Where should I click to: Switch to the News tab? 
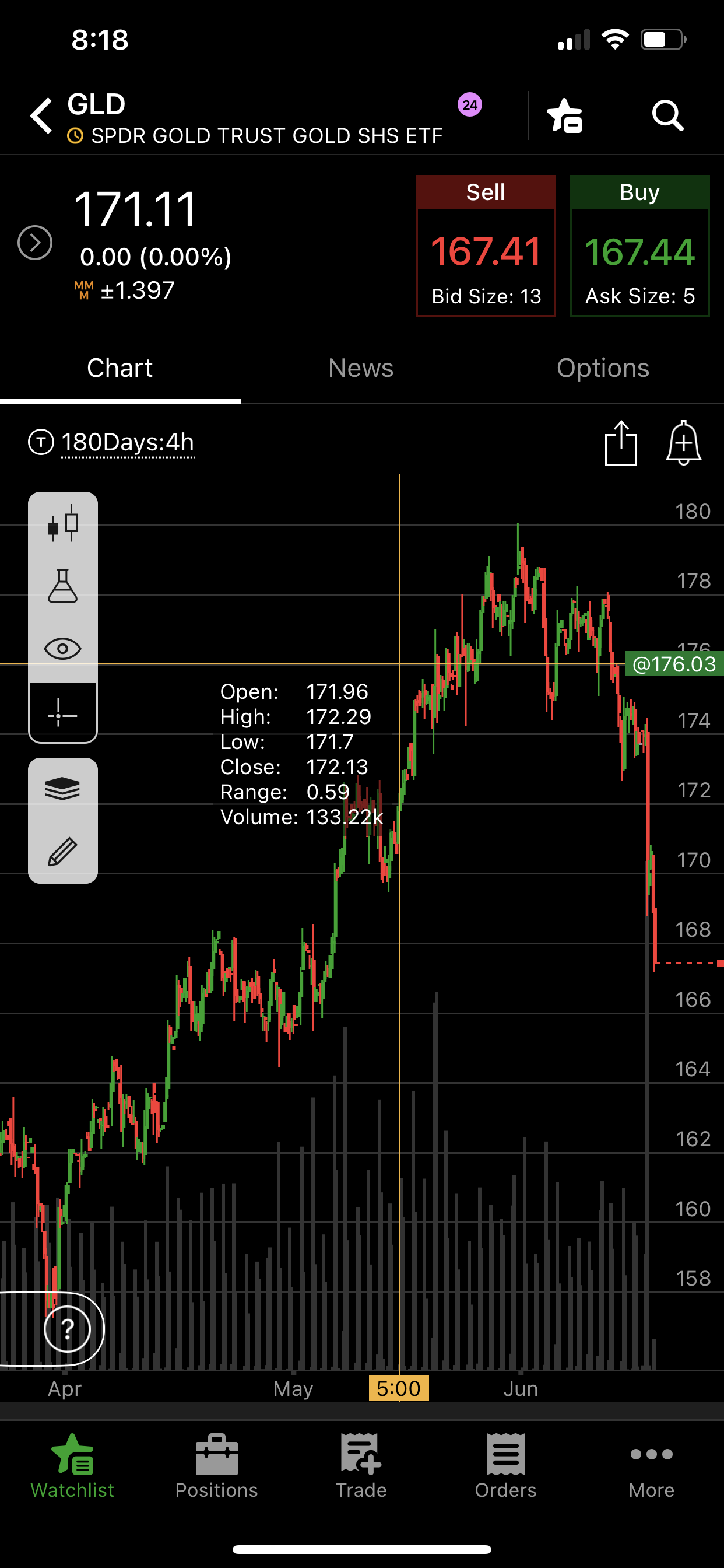click(361, 368)
